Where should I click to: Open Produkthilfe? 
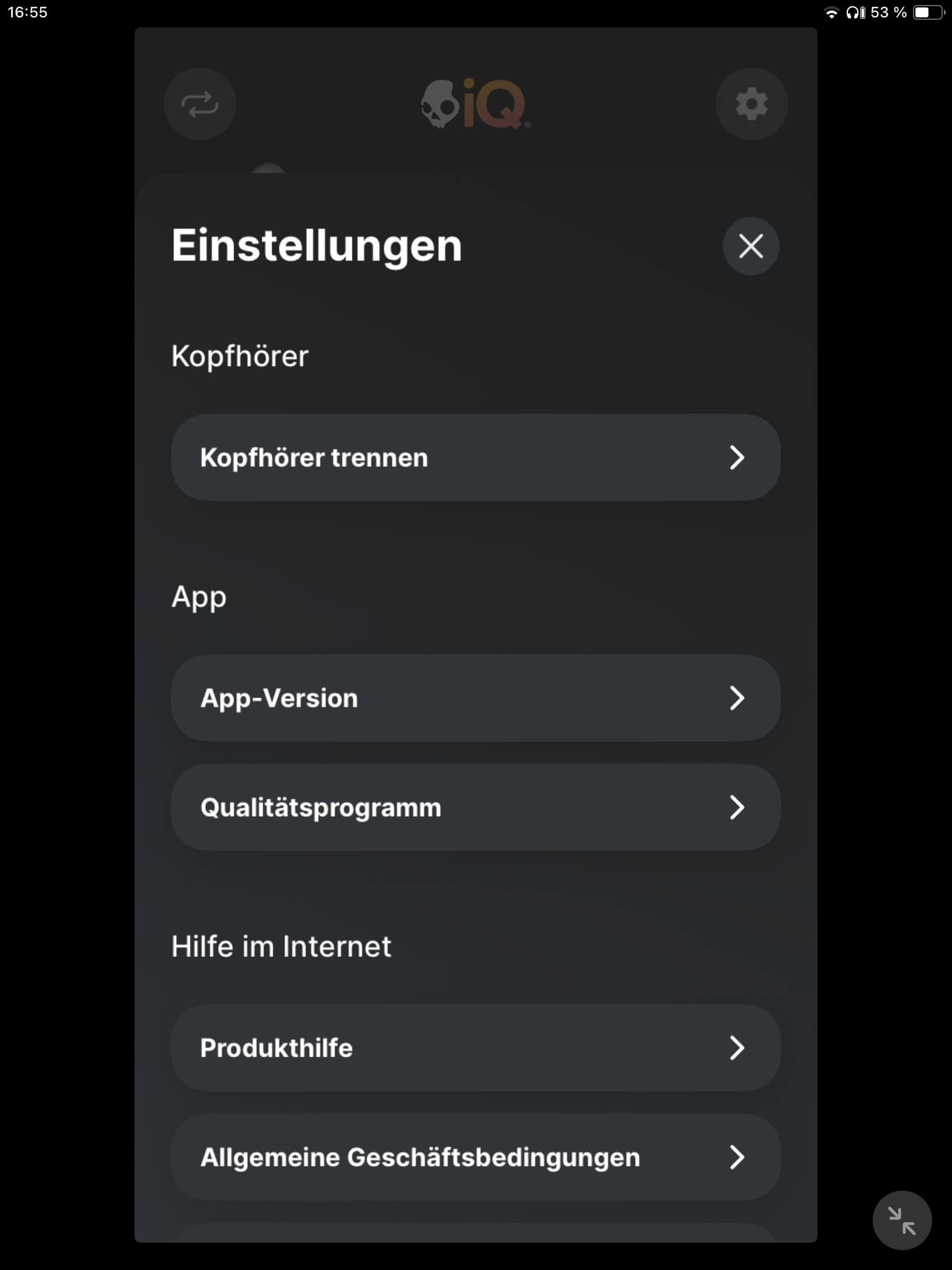pos(475,1048)
